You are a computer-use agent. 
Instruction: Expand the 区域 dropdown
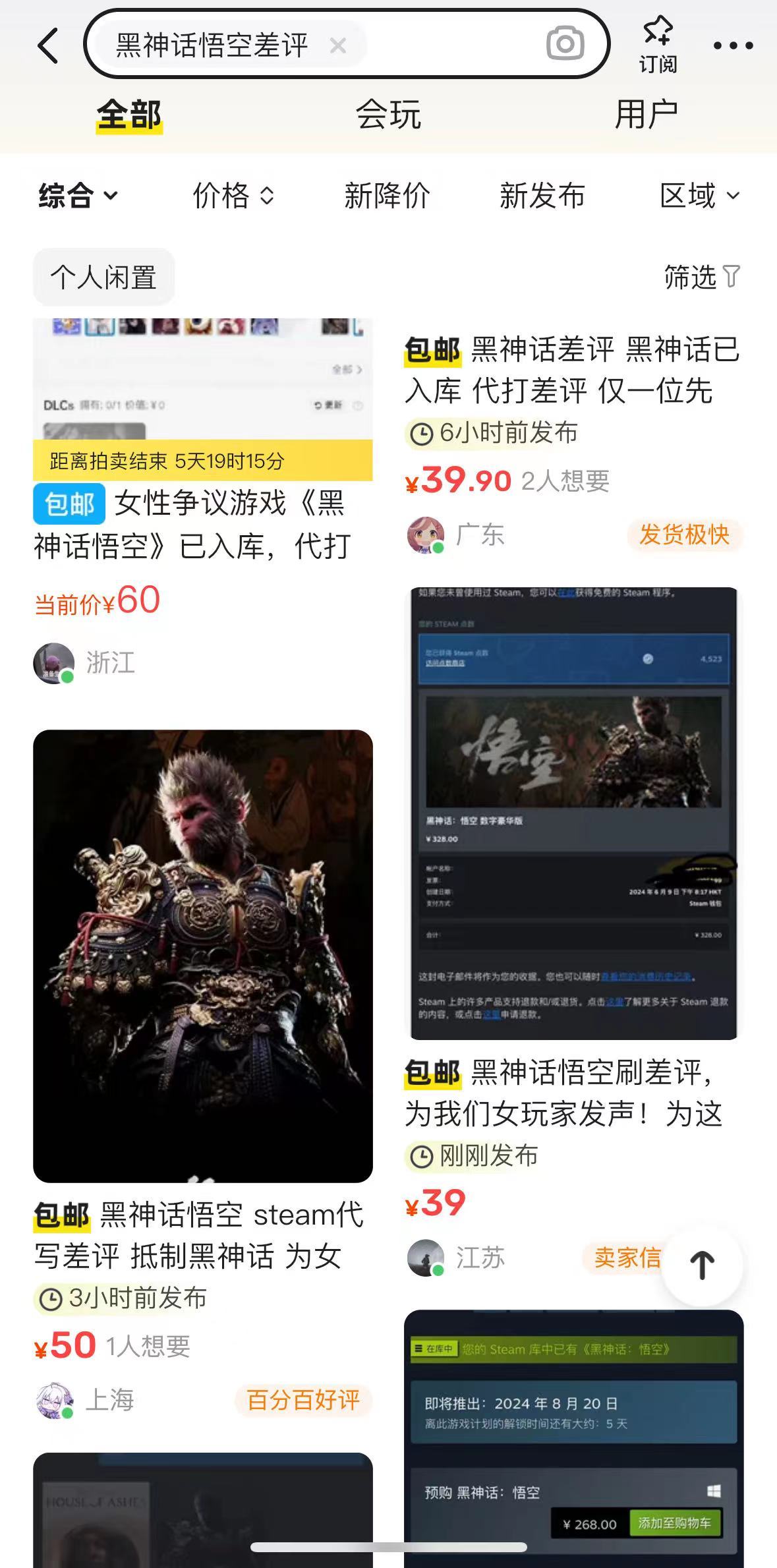[x=699, y=196]
